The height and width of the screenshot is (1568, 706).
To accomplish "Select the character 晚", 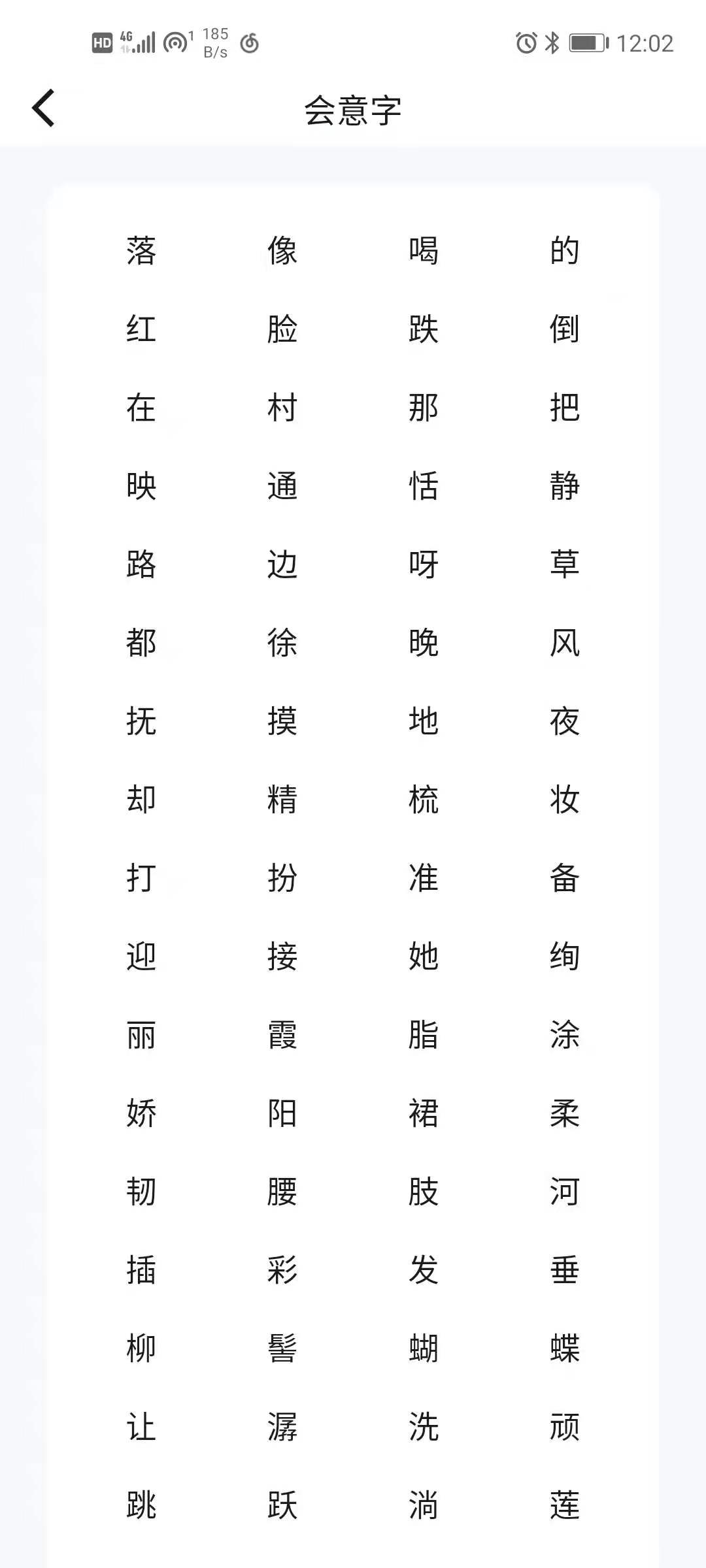I will pyautogui.click(x=424, y=643).
